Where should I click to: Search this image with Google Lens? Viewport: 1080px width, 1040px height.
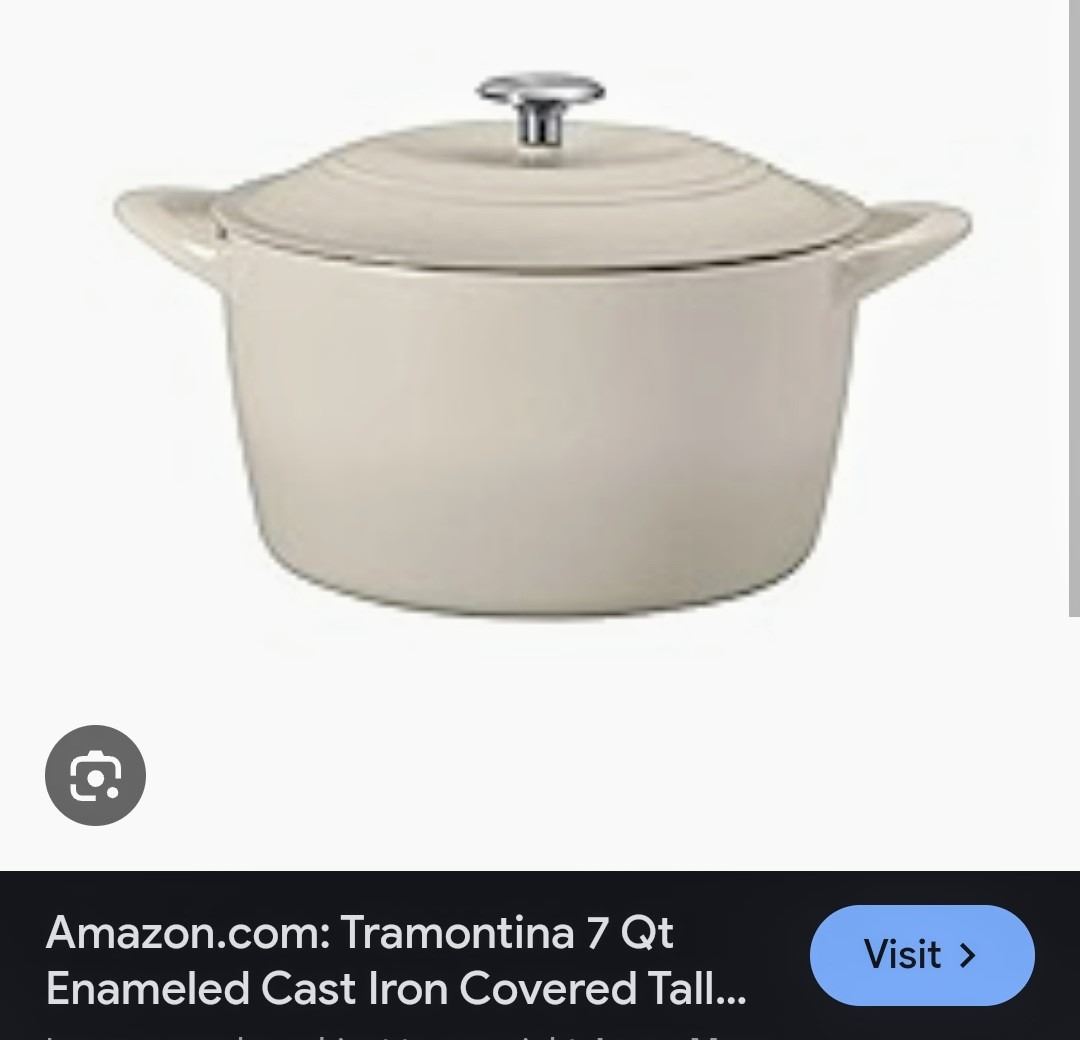[95, 776]
